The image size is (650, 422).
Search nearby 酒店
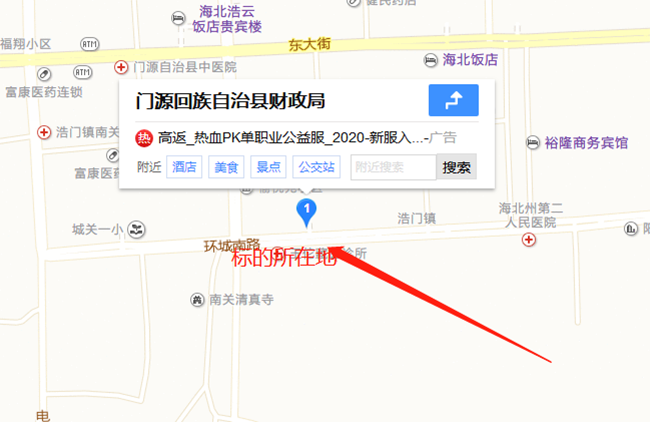(x=185, y=167)
